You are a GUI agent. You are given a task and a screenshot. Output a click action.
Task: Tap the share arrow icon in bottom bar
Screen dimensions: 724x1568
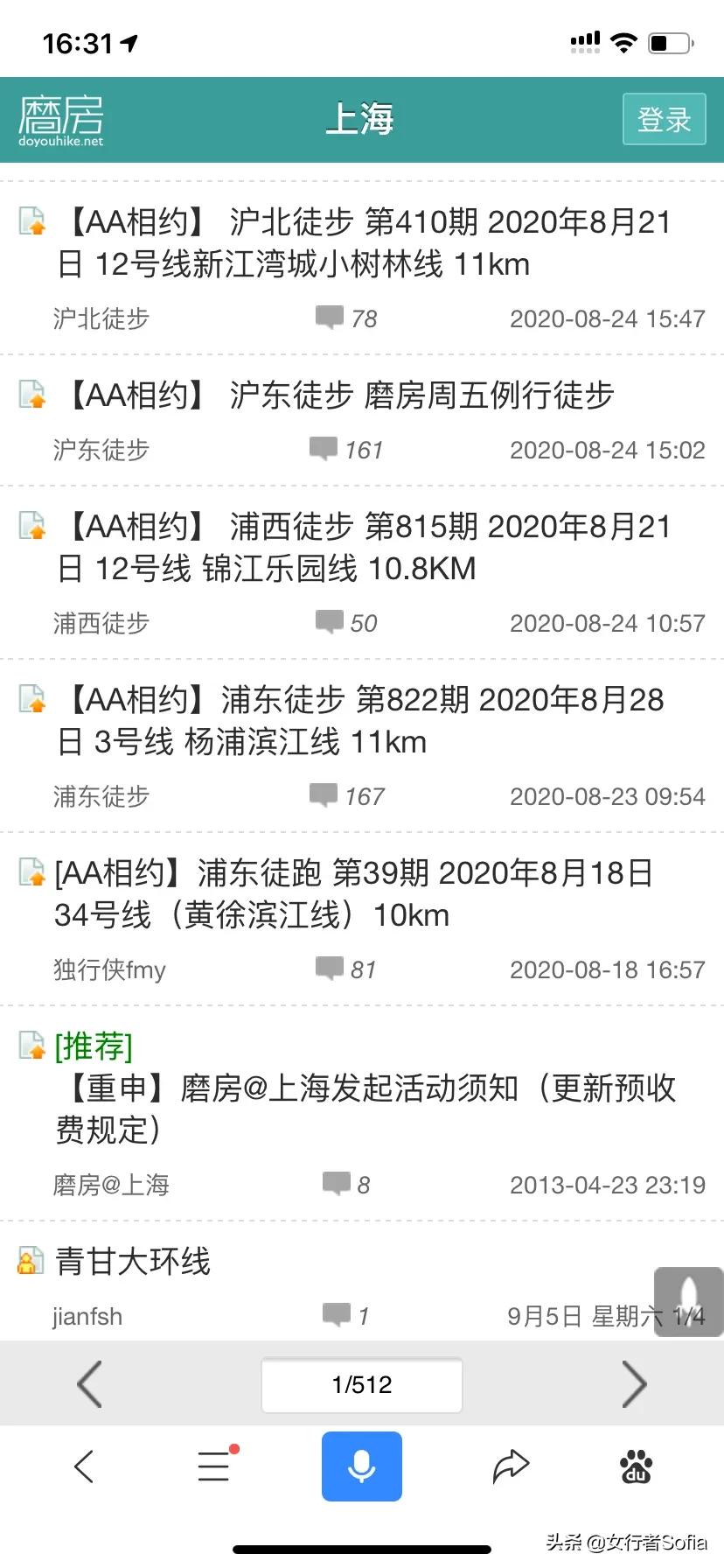pyautogui.click(x=510, y=1466)
